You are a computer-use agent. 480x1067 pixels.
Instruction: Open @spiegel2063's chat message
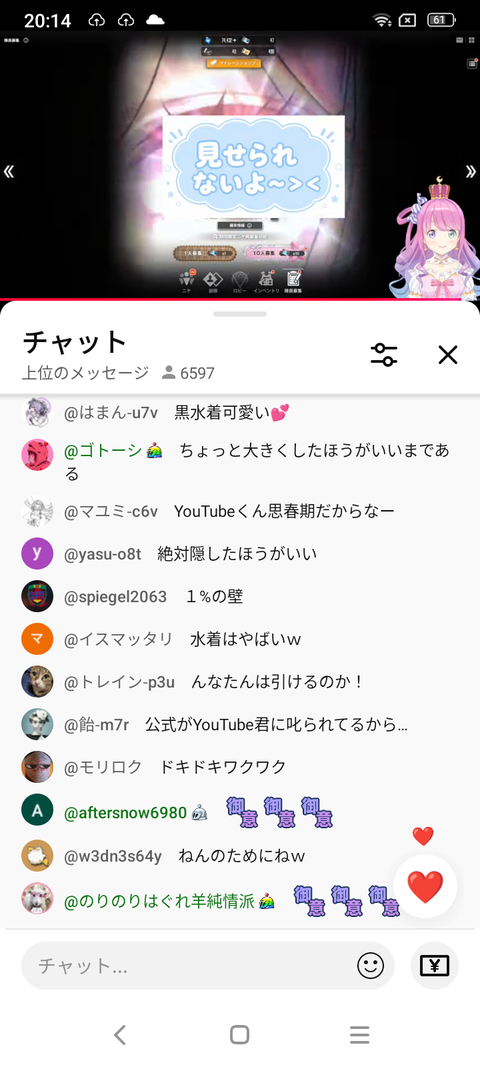pyautogui.click(x=240, y=597)
